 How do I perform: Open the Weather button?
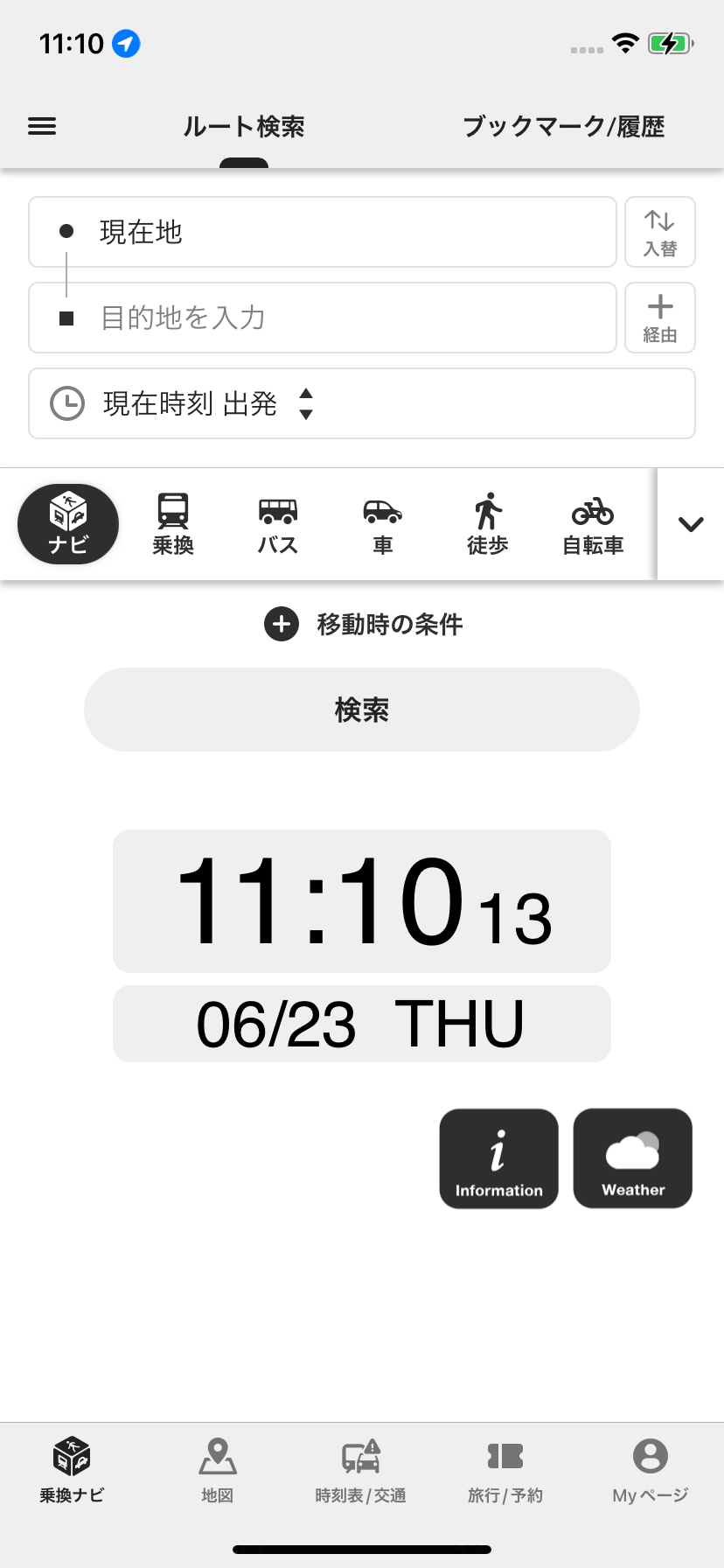pyautogui.click(x=633, y=1158)
